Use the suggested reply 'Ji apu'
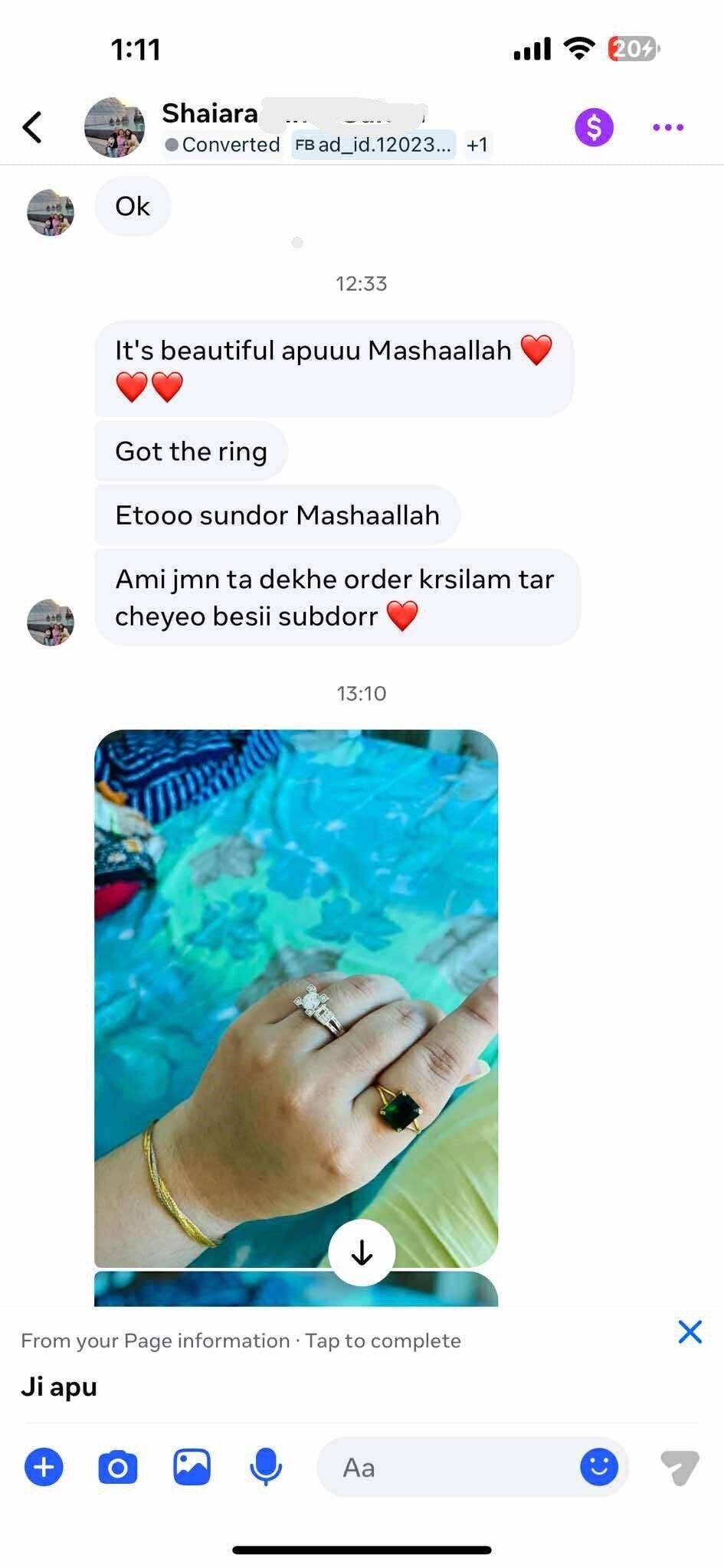 pos(59,1387)
